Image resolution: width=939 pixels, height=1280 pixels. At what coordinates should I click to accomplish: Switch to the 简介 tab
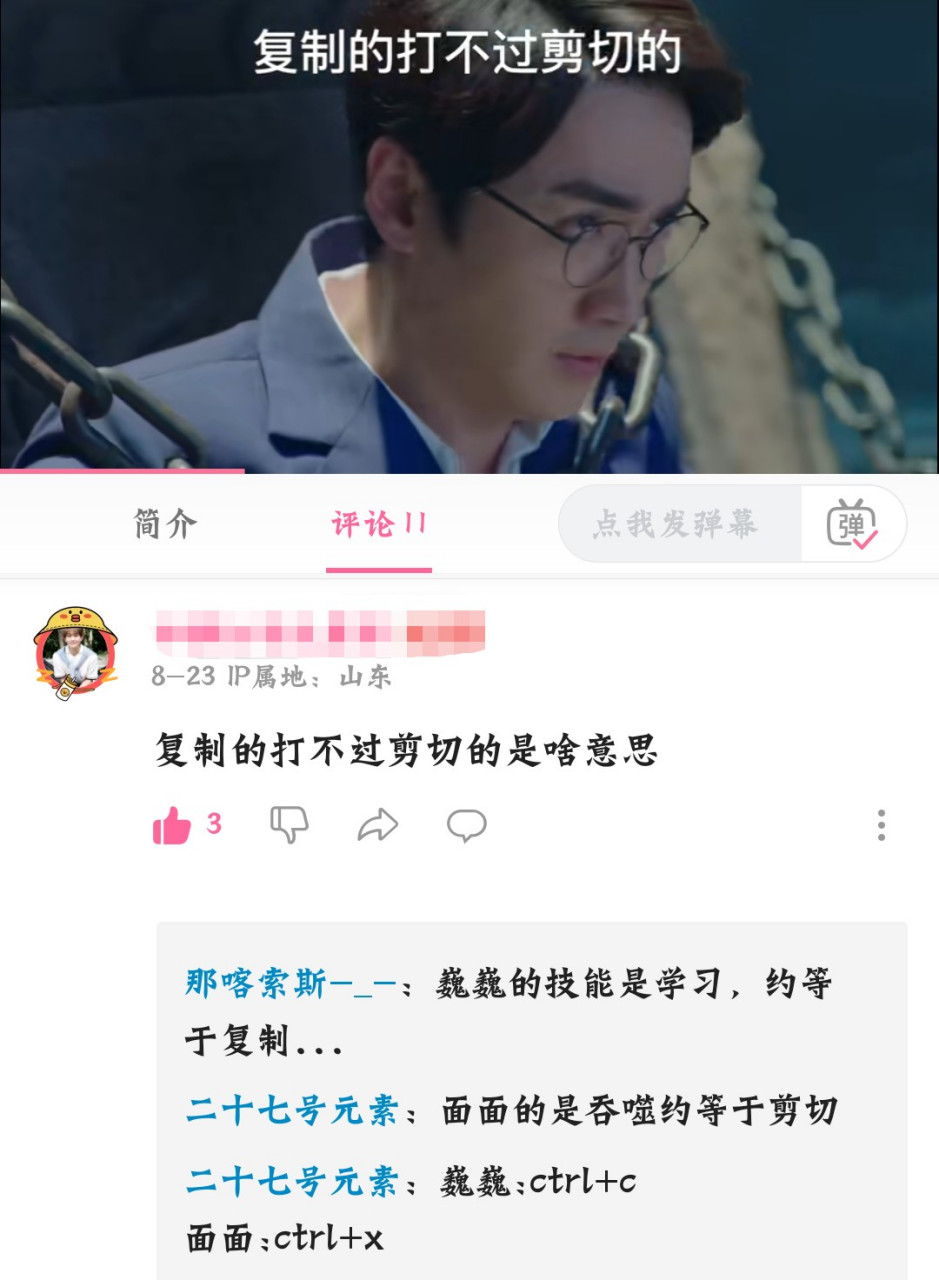pyautogui.click(x=163, y=523)
